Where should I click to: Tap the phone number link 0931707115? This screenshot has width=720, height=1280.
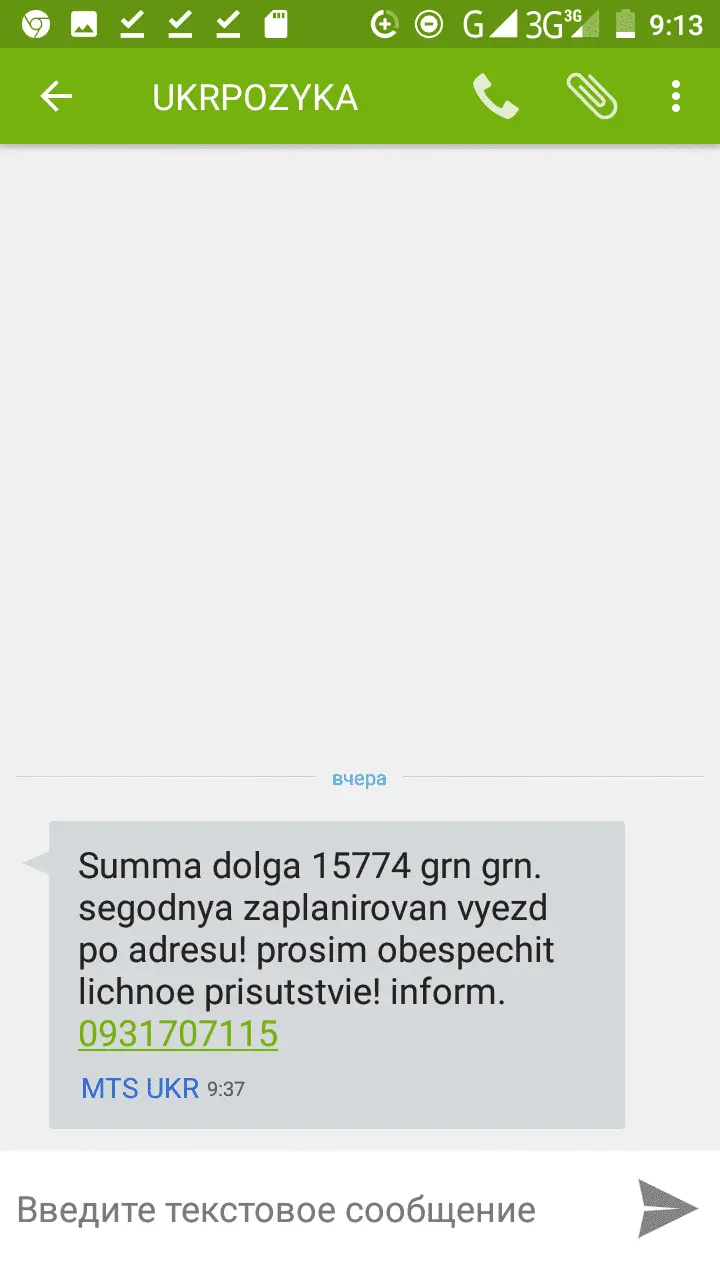coord(178,1034)
